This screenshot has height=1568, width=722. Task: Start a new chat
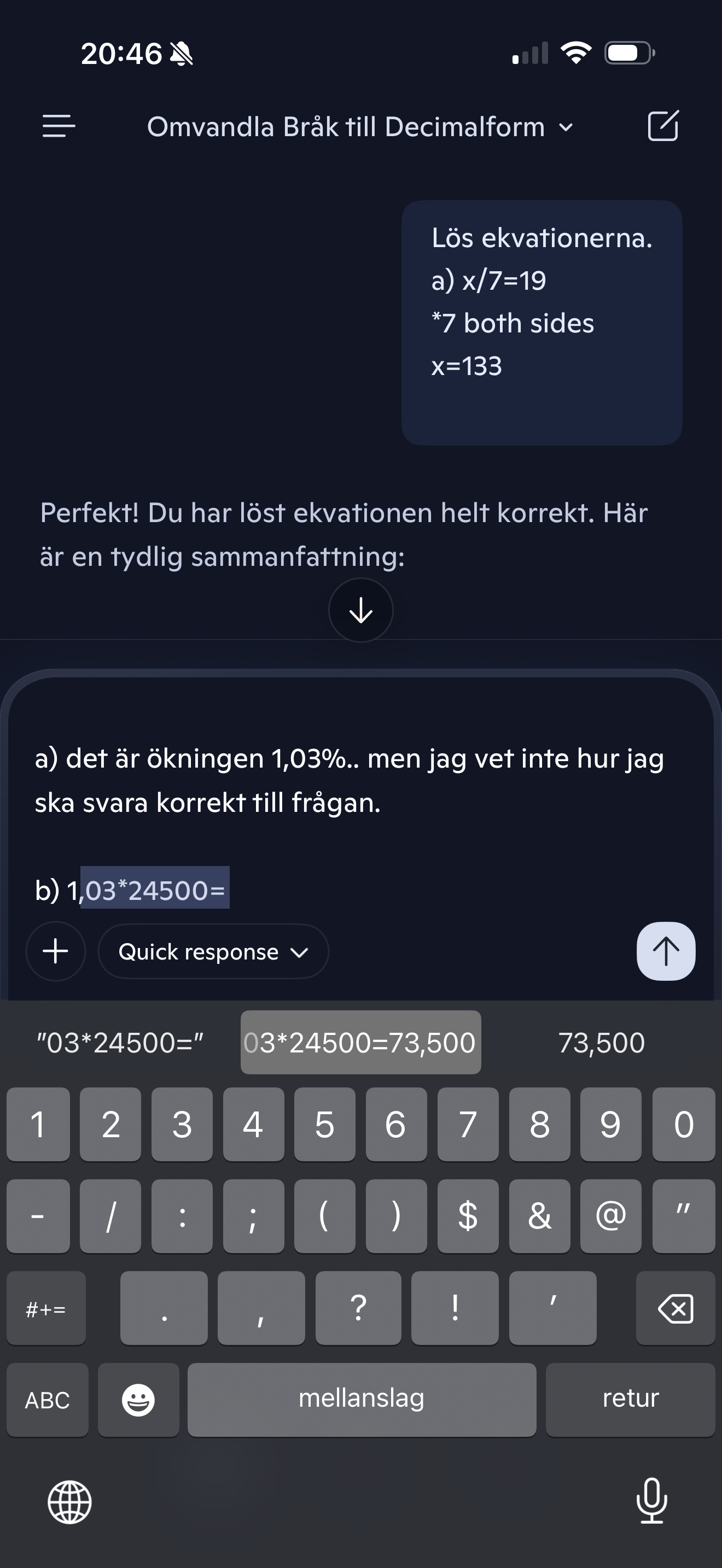(662, 126)
